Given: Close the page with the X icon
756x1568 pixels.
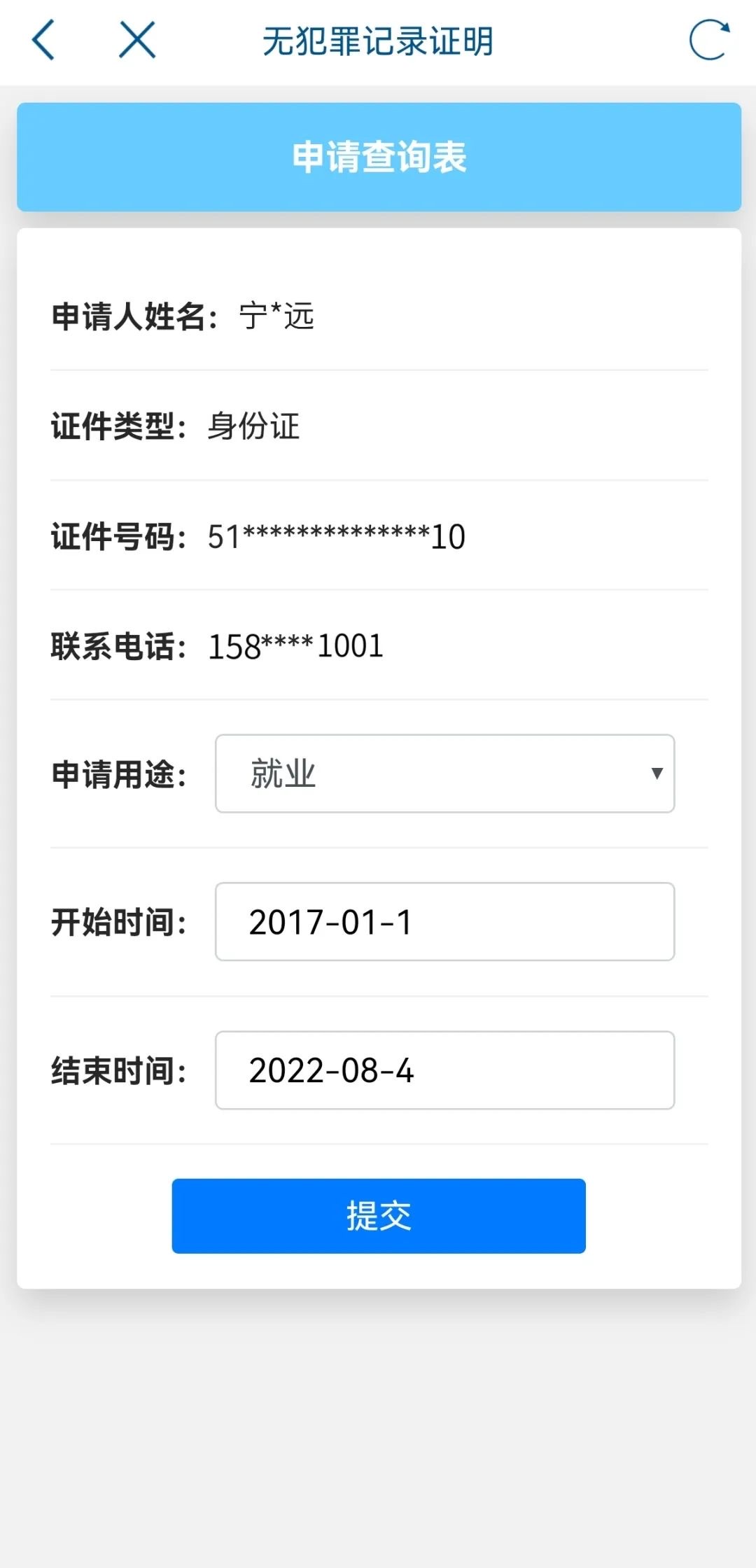Looking at the screenshot, I should 137,39.
